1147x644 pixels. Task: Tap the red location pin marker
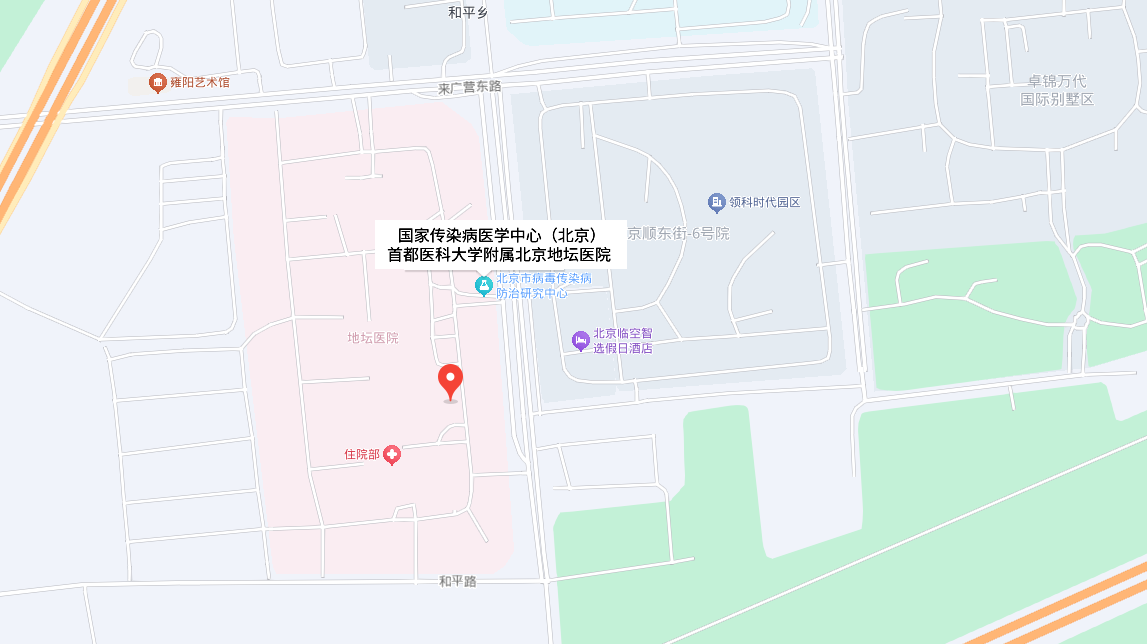(451, 381)
